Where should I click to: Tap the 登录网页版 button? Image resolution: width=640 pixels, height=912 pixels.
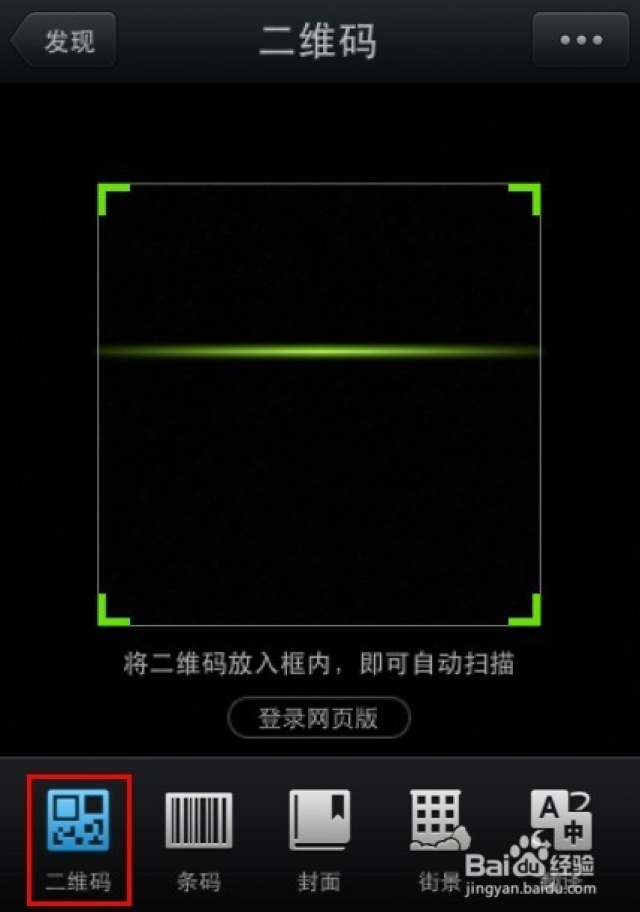(x=319, y=718)
